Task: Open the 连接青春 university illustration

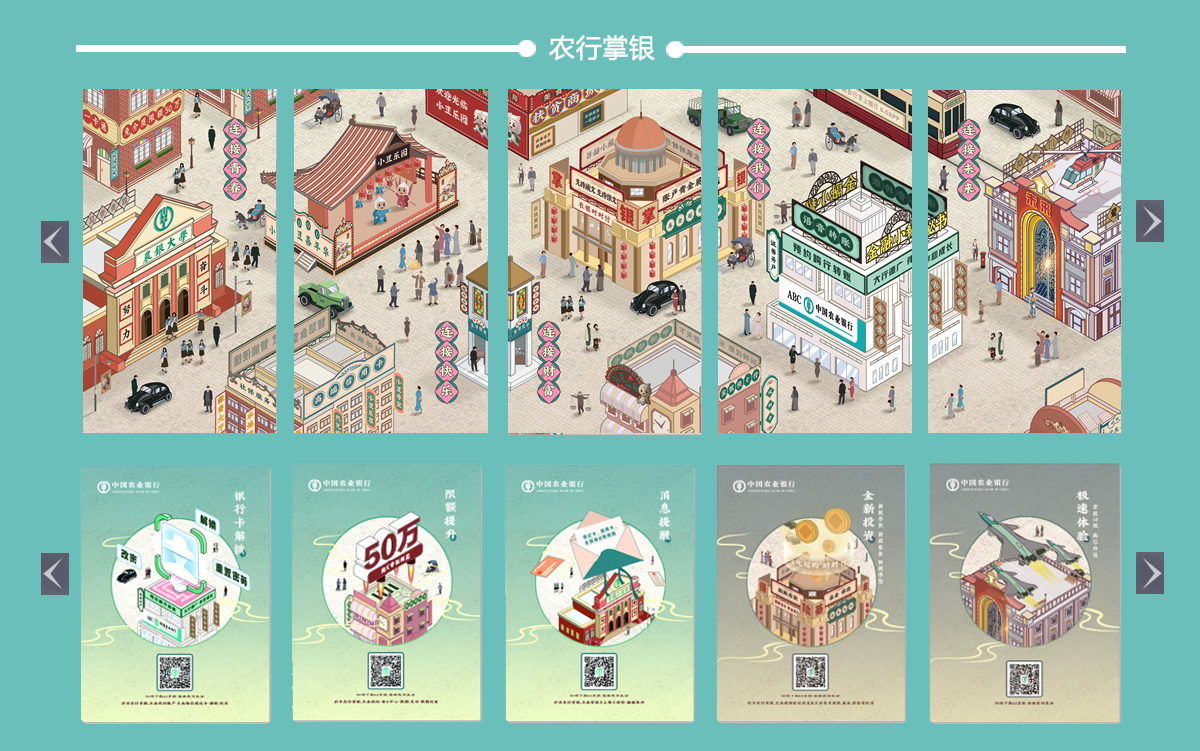Action: (x=180, y=261)
